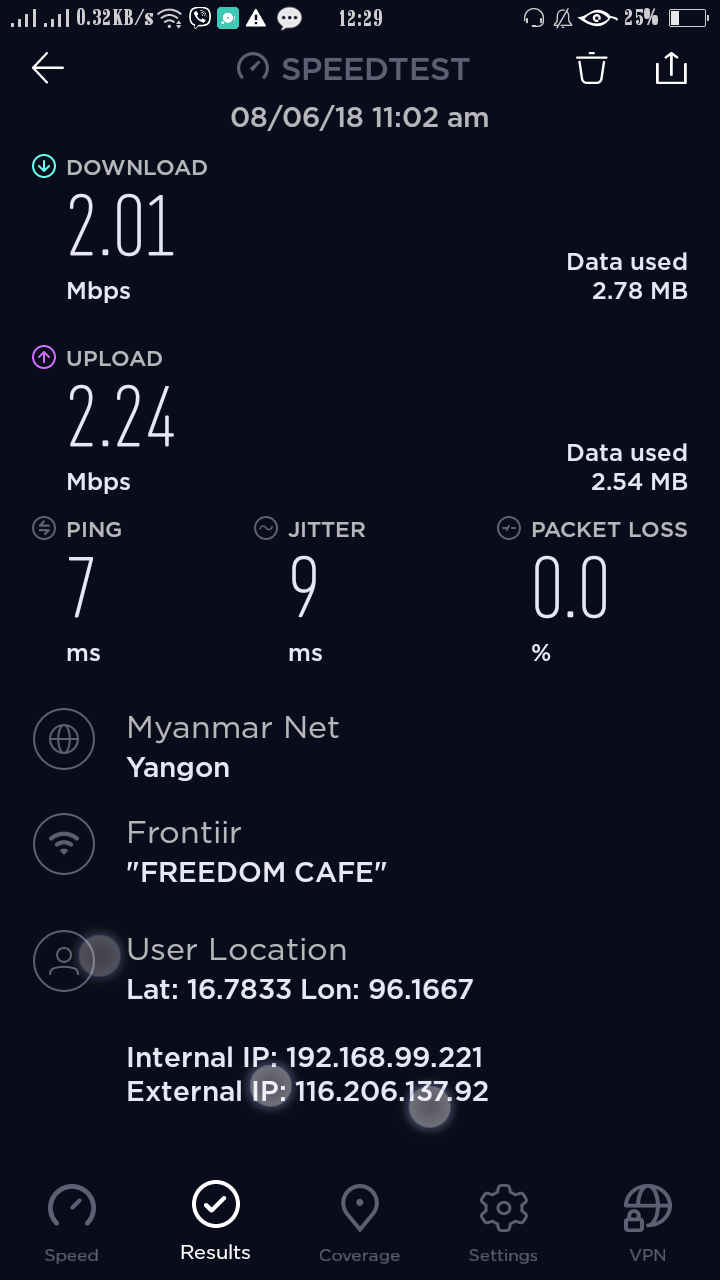Open the Results tab
720x1280 pixels.
(x=216, y=1220)
